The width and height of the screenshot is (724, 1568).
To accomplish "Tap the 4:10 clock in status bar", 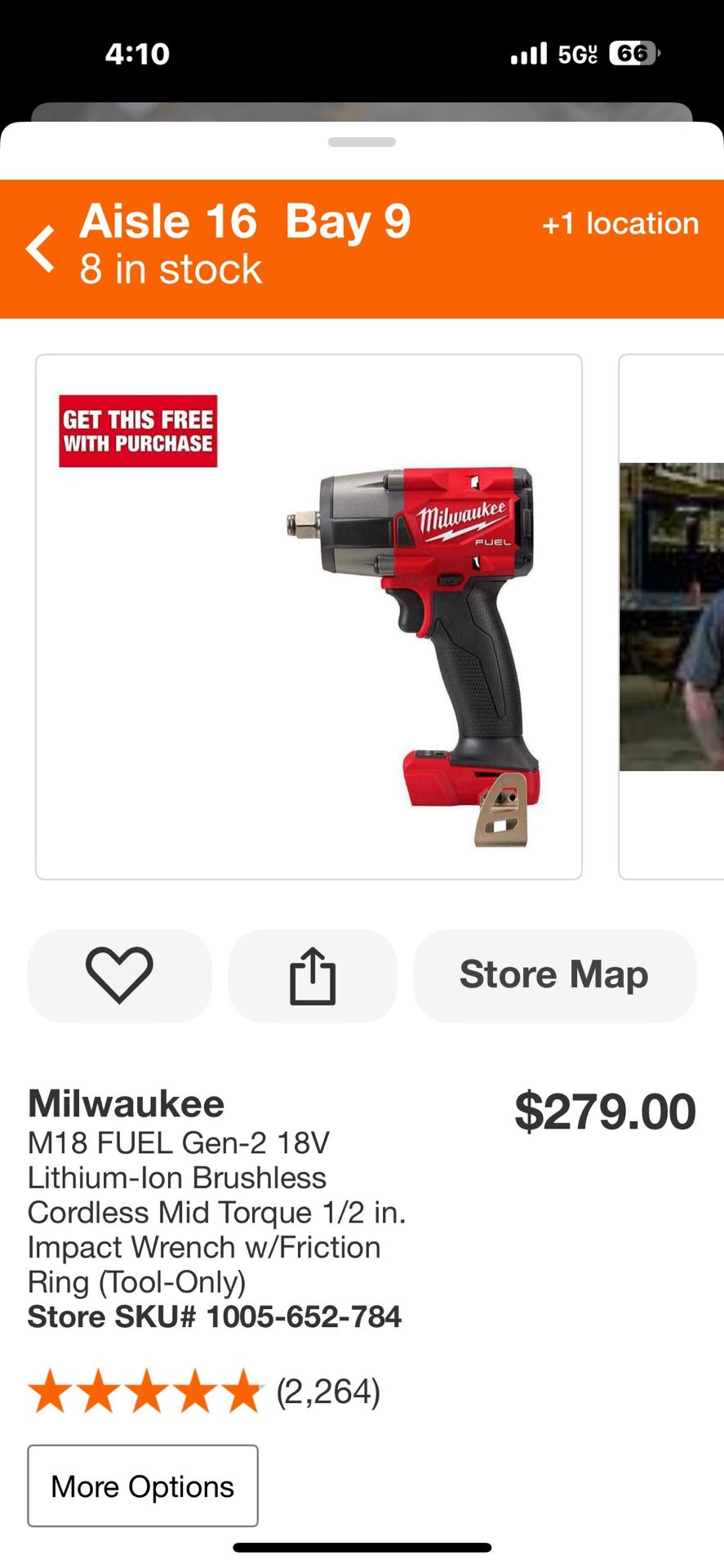I will [136, 52].
